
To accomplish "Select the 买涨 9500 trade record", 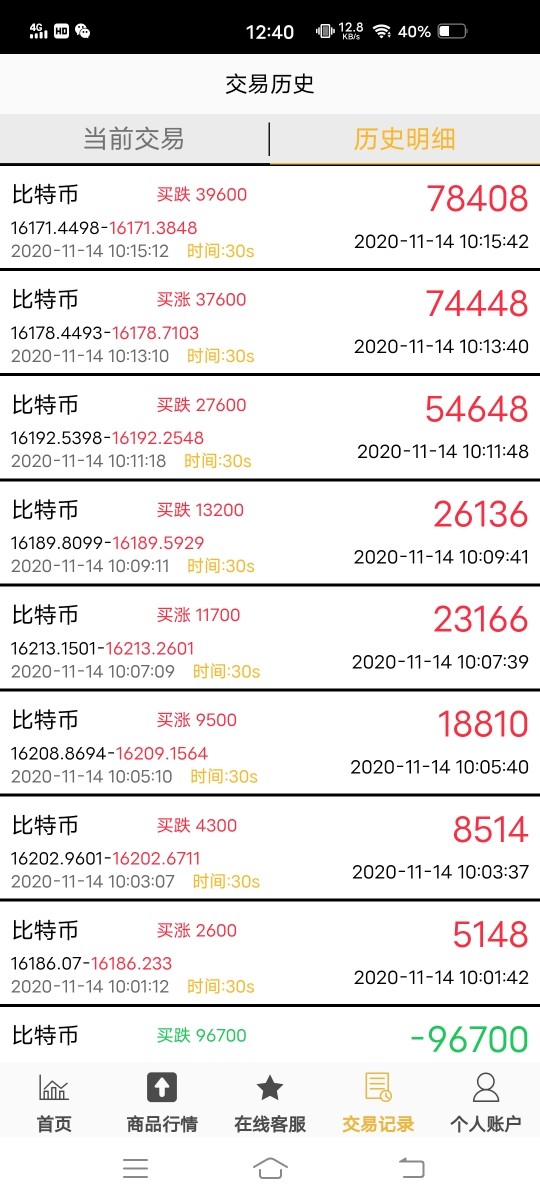I will [270, 742].
